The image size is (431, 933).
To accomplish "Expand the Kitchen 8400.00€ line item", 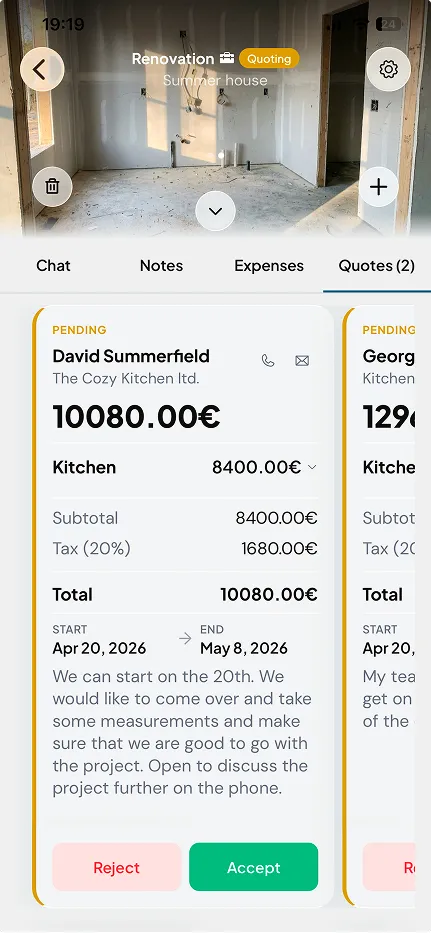I will coord(185,468).
